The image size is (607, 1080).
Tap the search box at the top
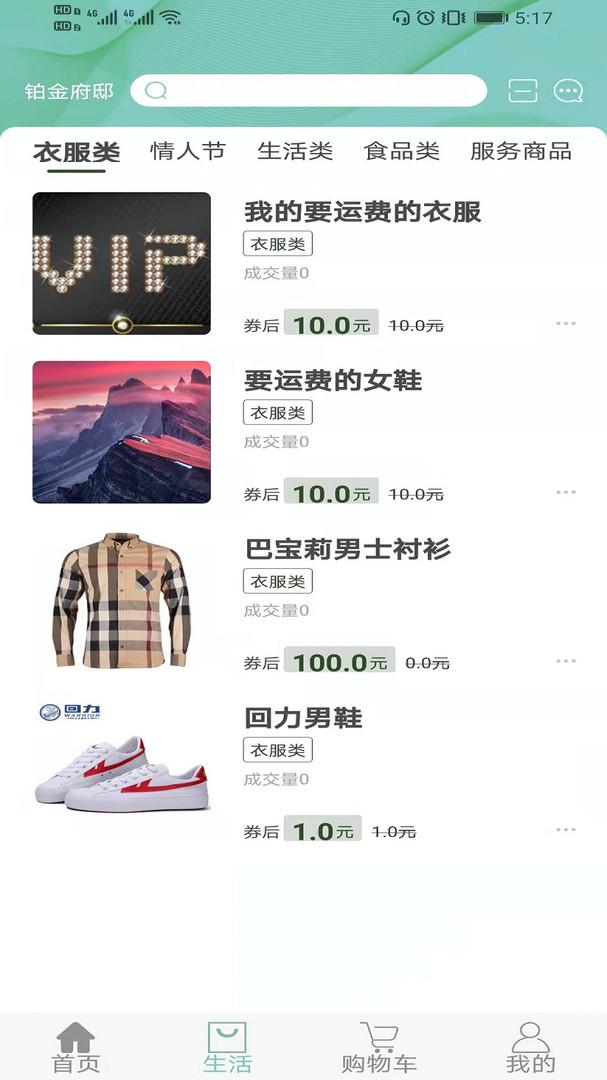click(308, 91)
